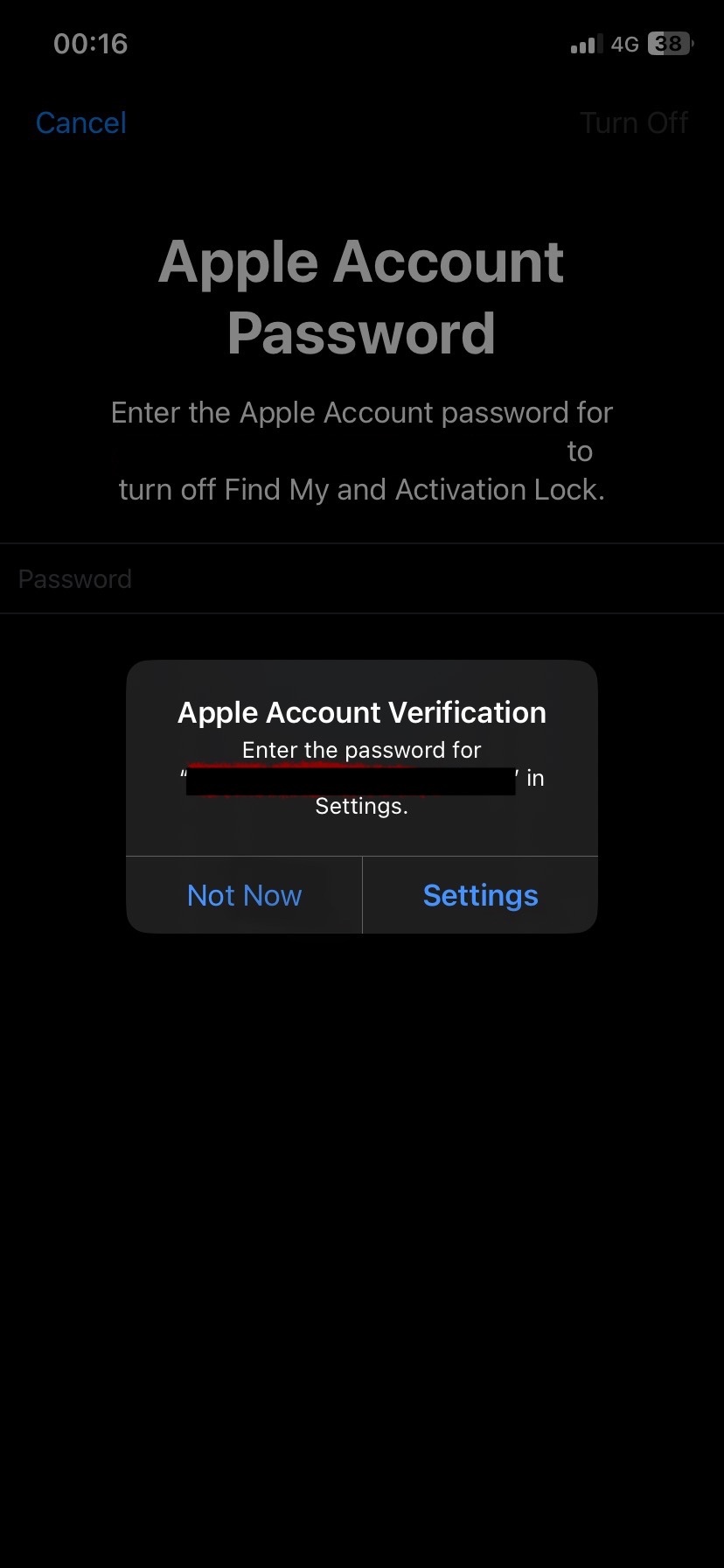Select the clock showing 00:16
The image size is (724, 1568).
(x=90, y=44)
